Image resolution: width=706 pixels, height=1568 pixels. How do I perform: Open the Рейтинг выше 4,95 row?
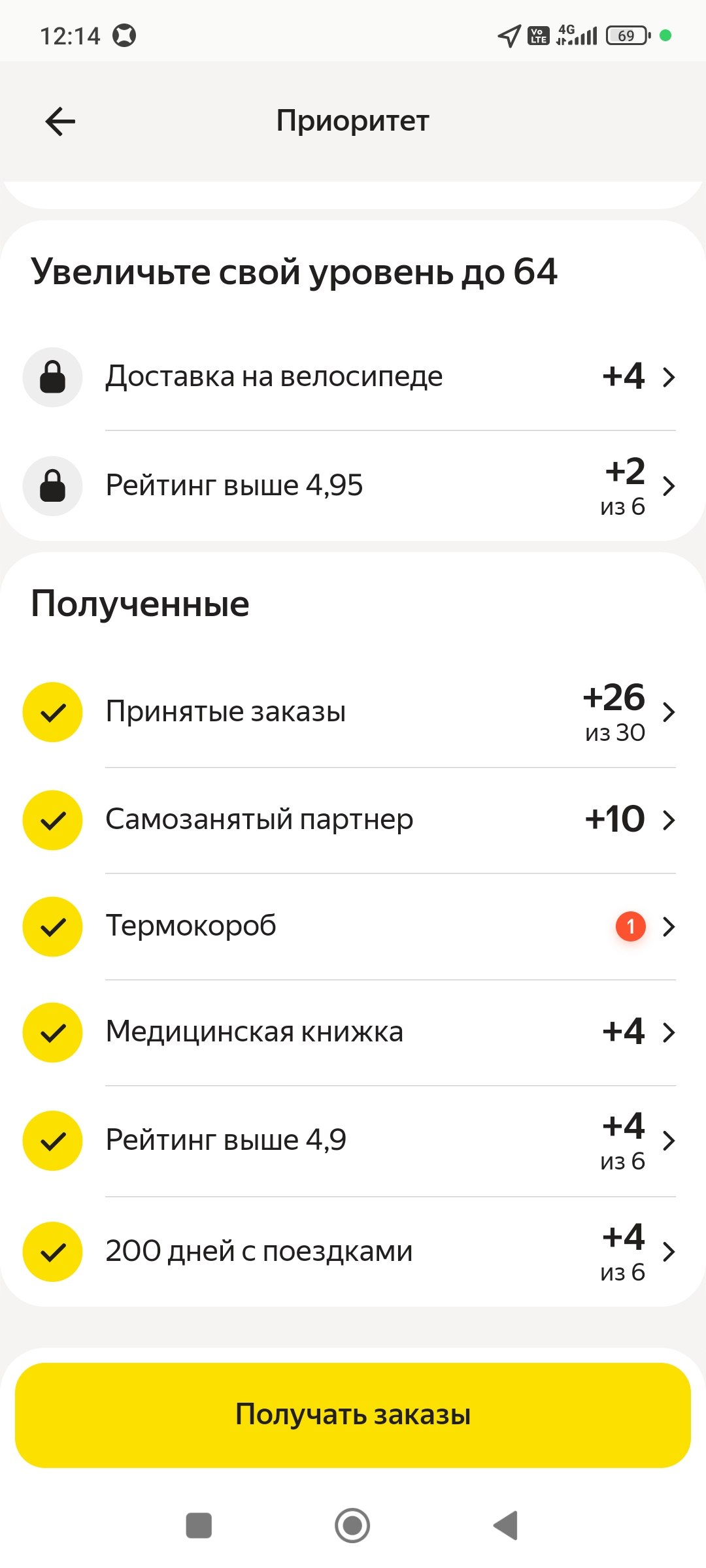[353, 486]
